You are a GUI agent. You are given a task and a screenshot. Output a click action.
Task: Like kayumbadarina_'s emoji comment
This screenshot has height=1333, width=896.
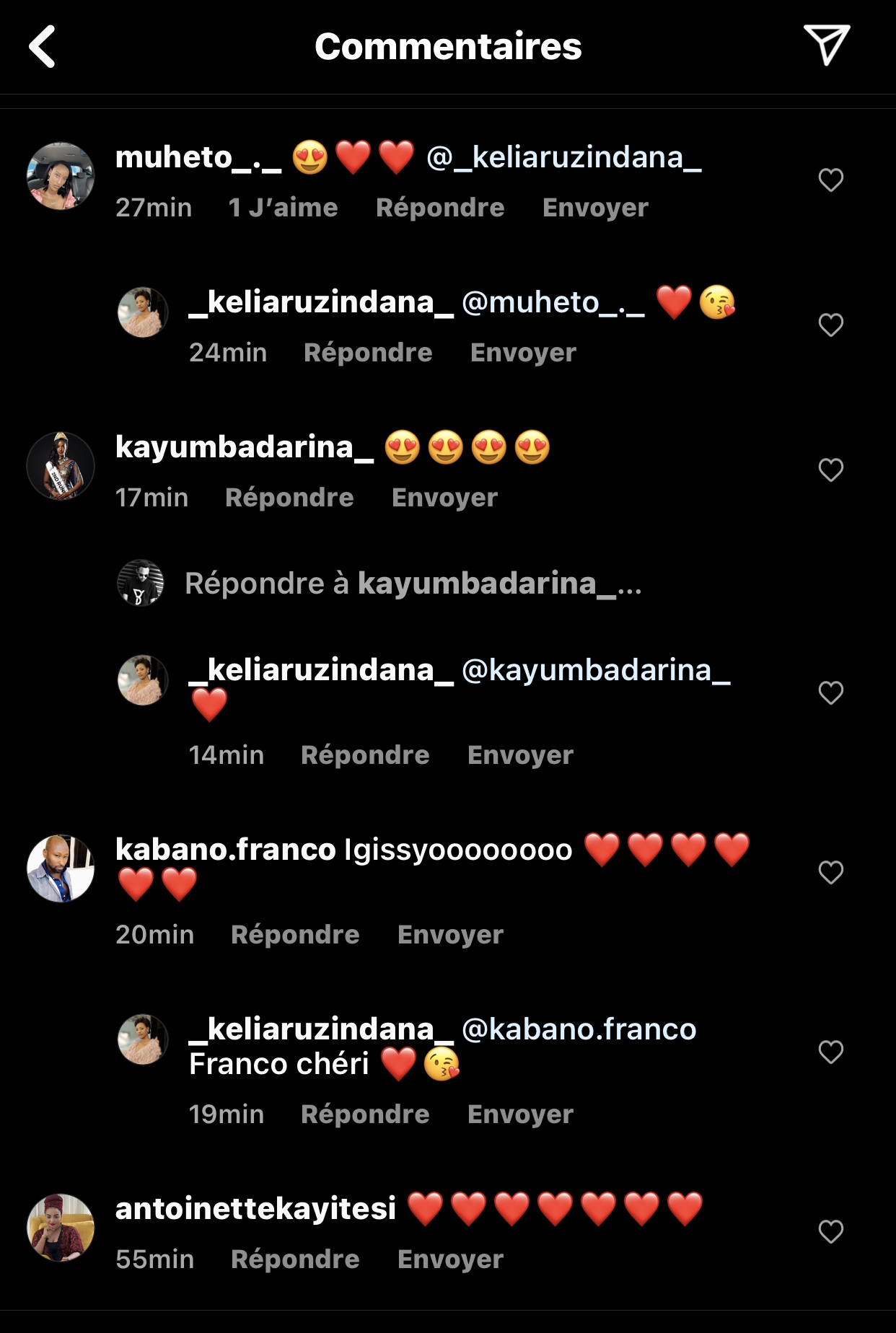tap(830, 470)
